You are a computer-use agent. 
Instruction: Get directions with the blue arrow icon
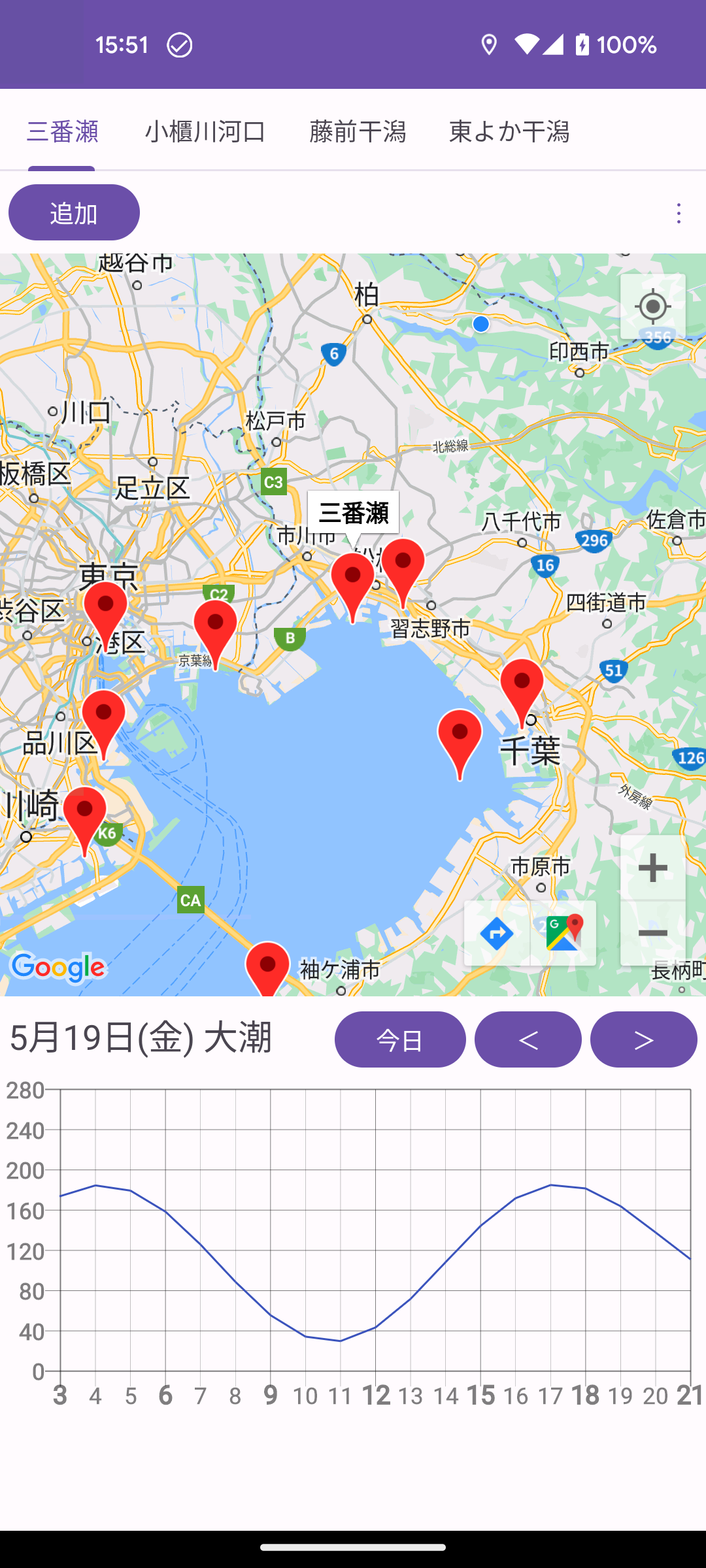(497, 934)
